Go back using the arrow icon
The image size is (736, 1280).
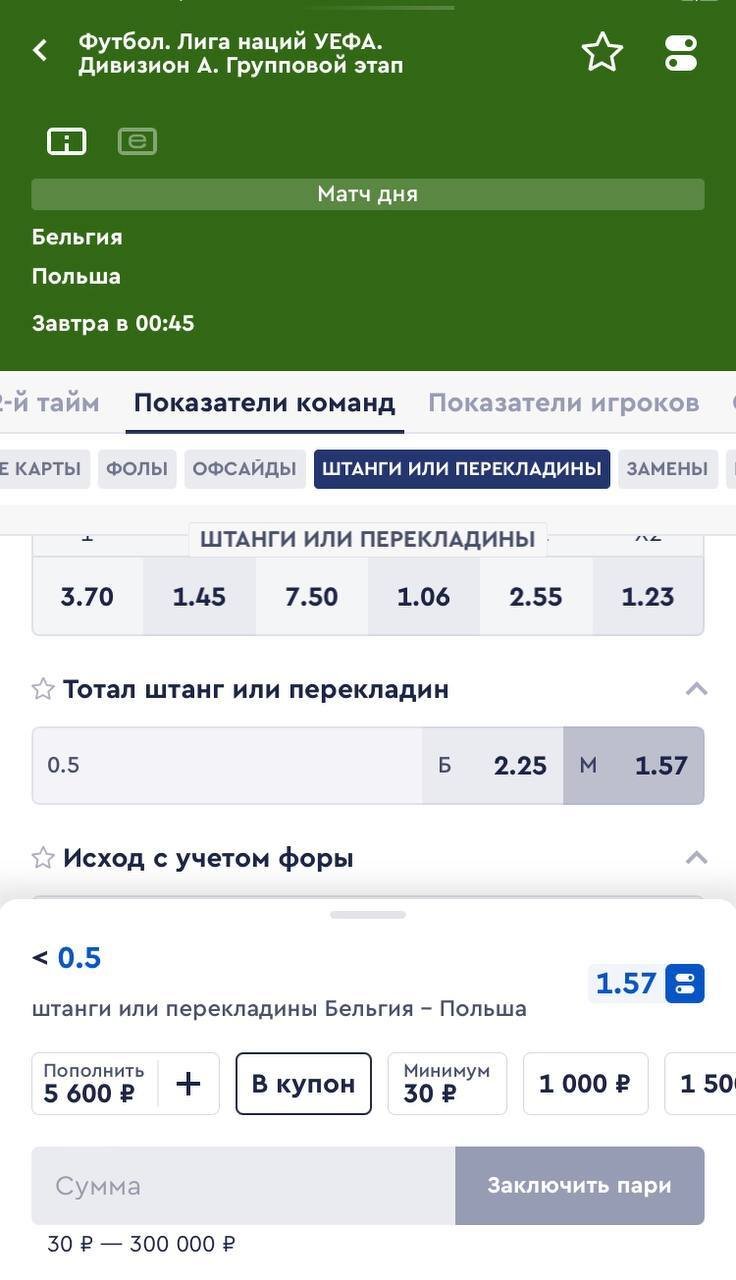40,51
